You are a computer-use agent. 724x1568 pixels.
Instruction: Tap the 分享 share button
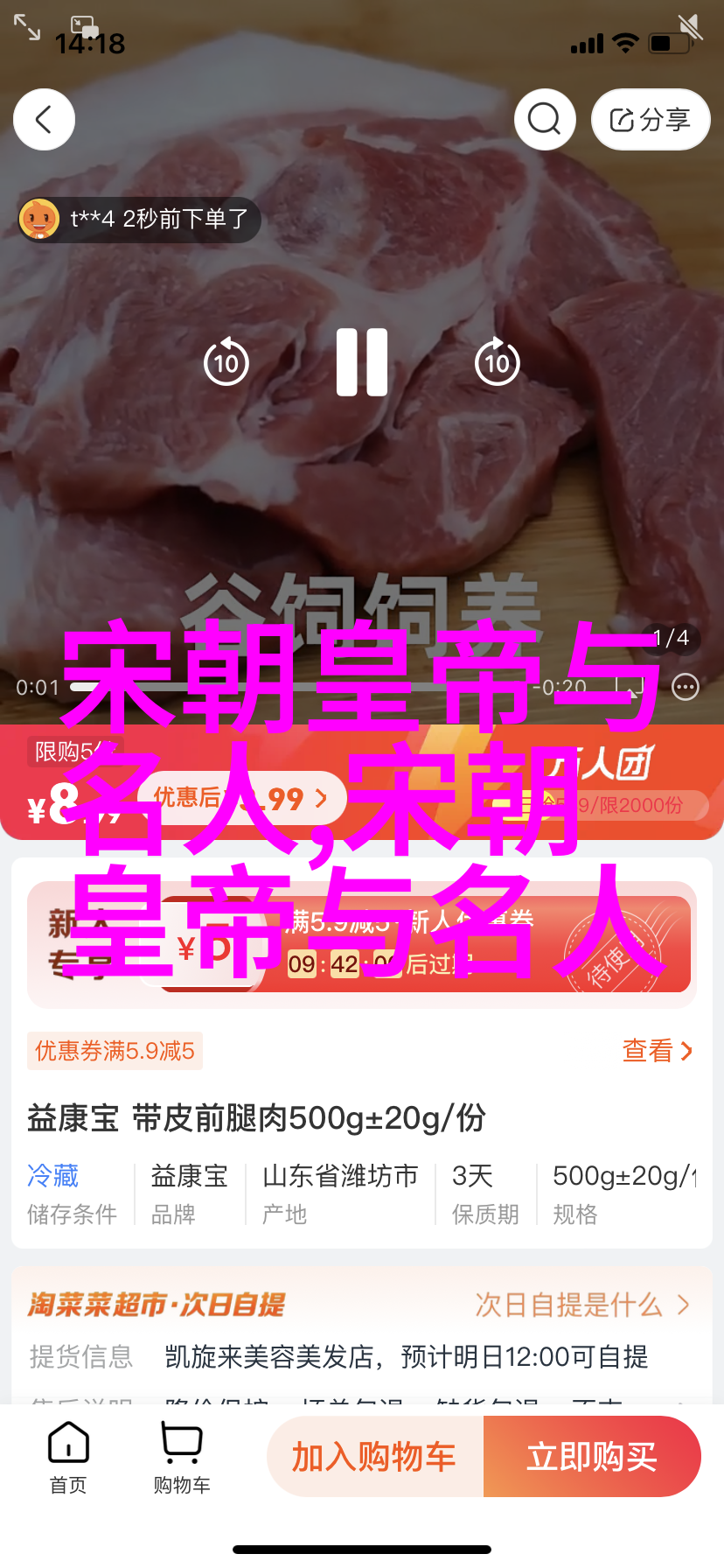click(x=650, y=119)
